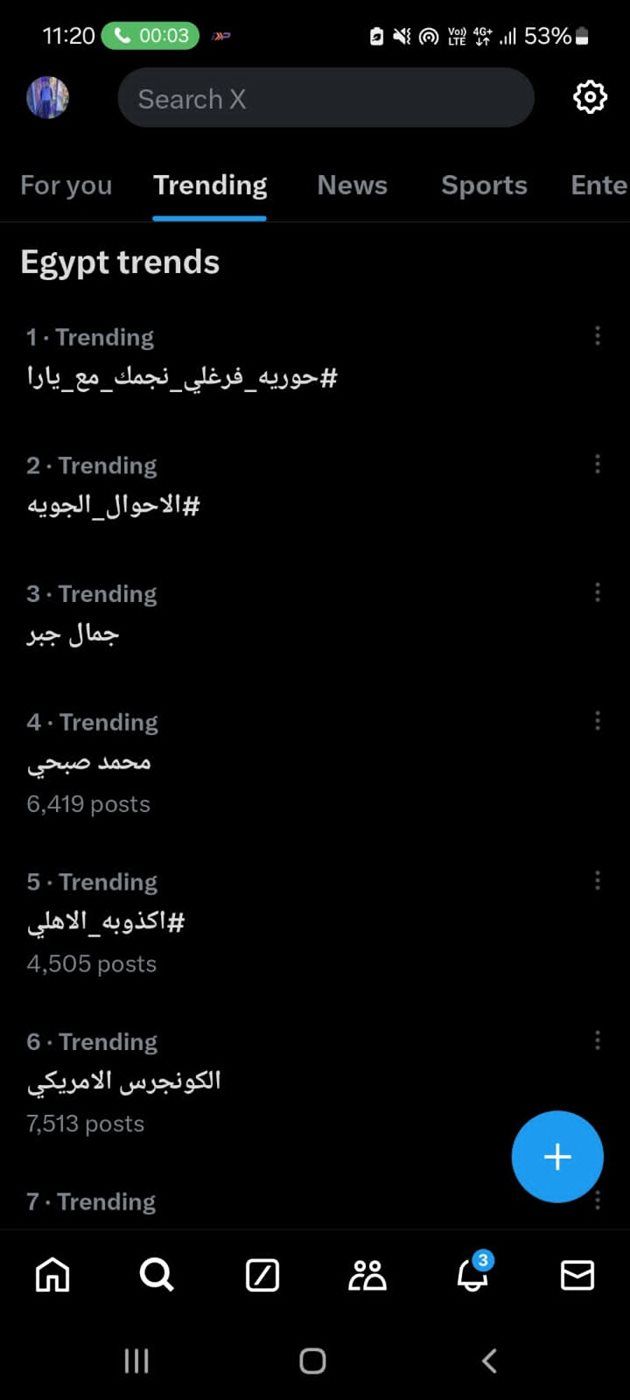Tap the Search X field

326,98
